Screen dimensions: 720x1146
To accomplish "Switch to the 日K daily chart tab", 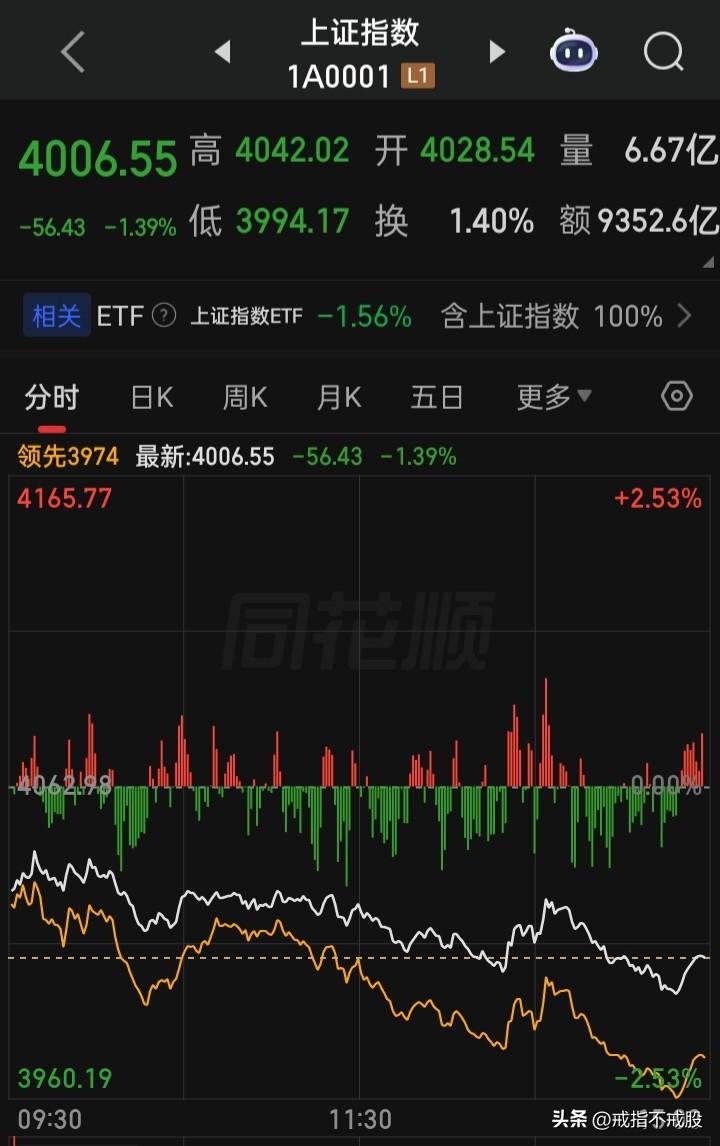I will [150, 397].
